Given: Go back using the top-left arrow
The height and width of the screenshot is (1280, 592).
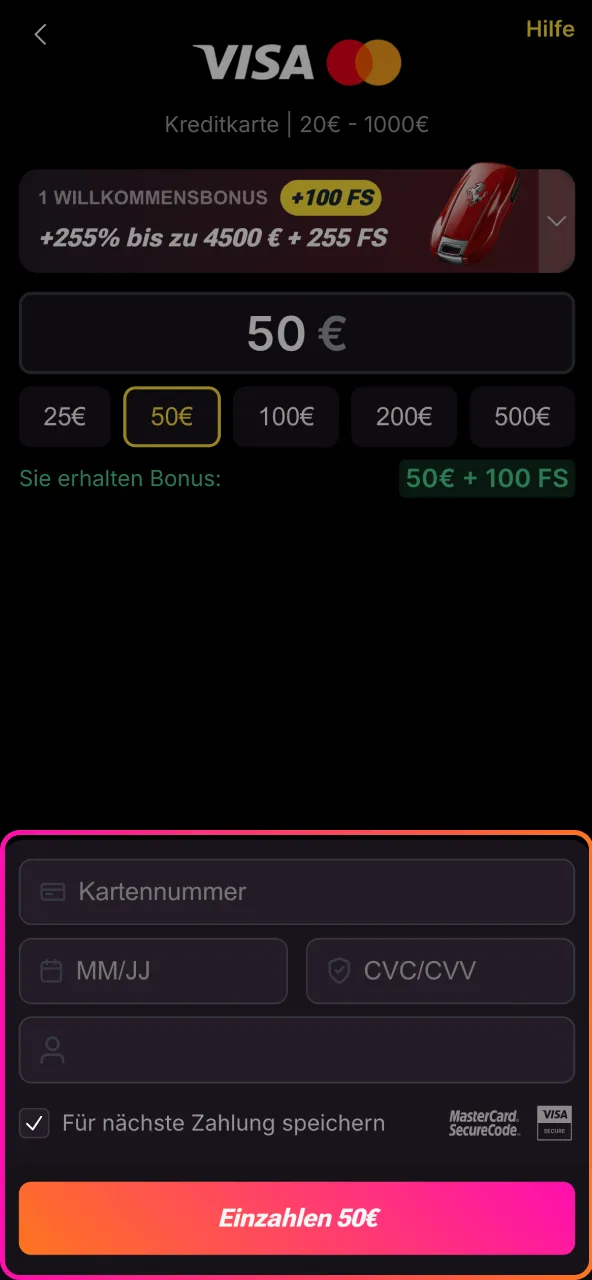Looking at the screenshot, I should [x=40, y=35].
